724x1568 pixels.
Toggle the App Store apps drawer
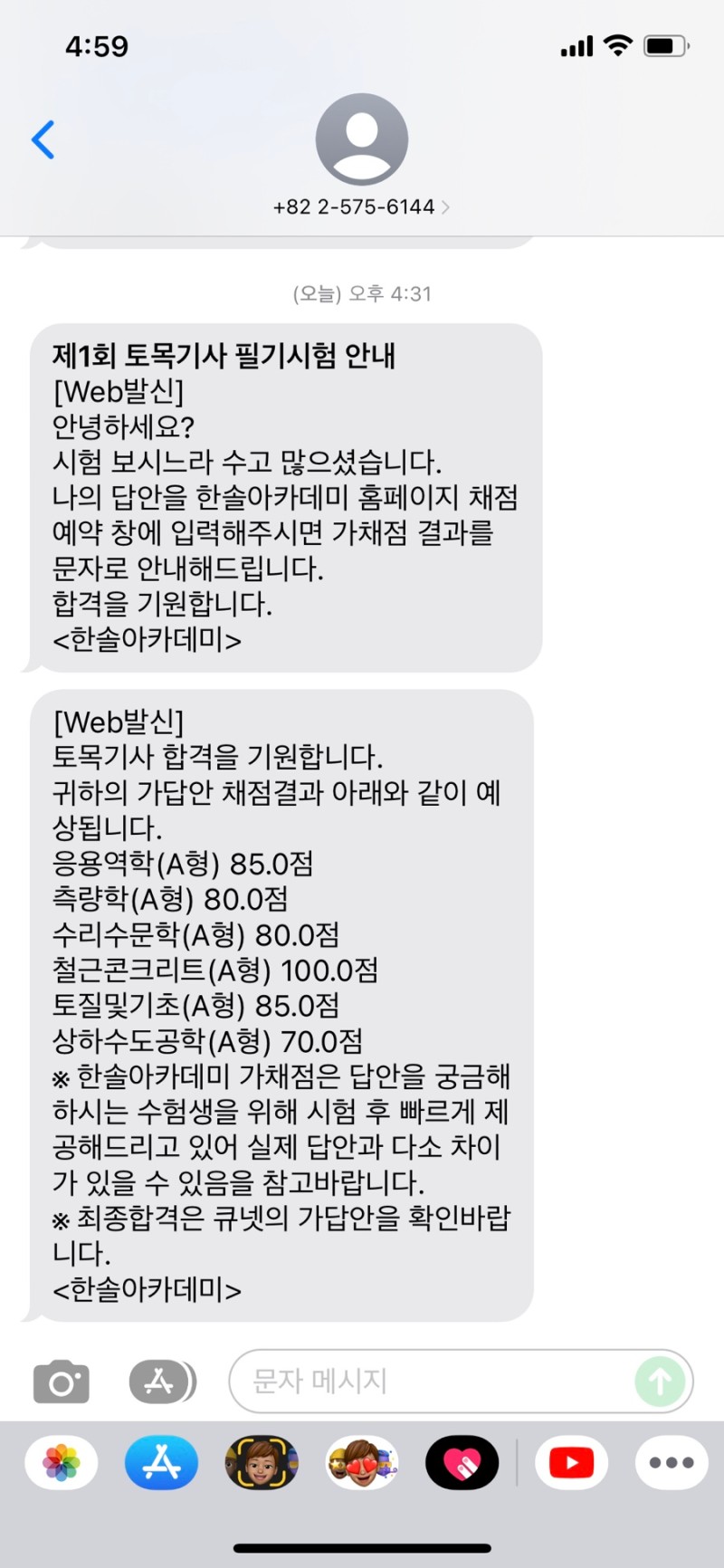162,1382
